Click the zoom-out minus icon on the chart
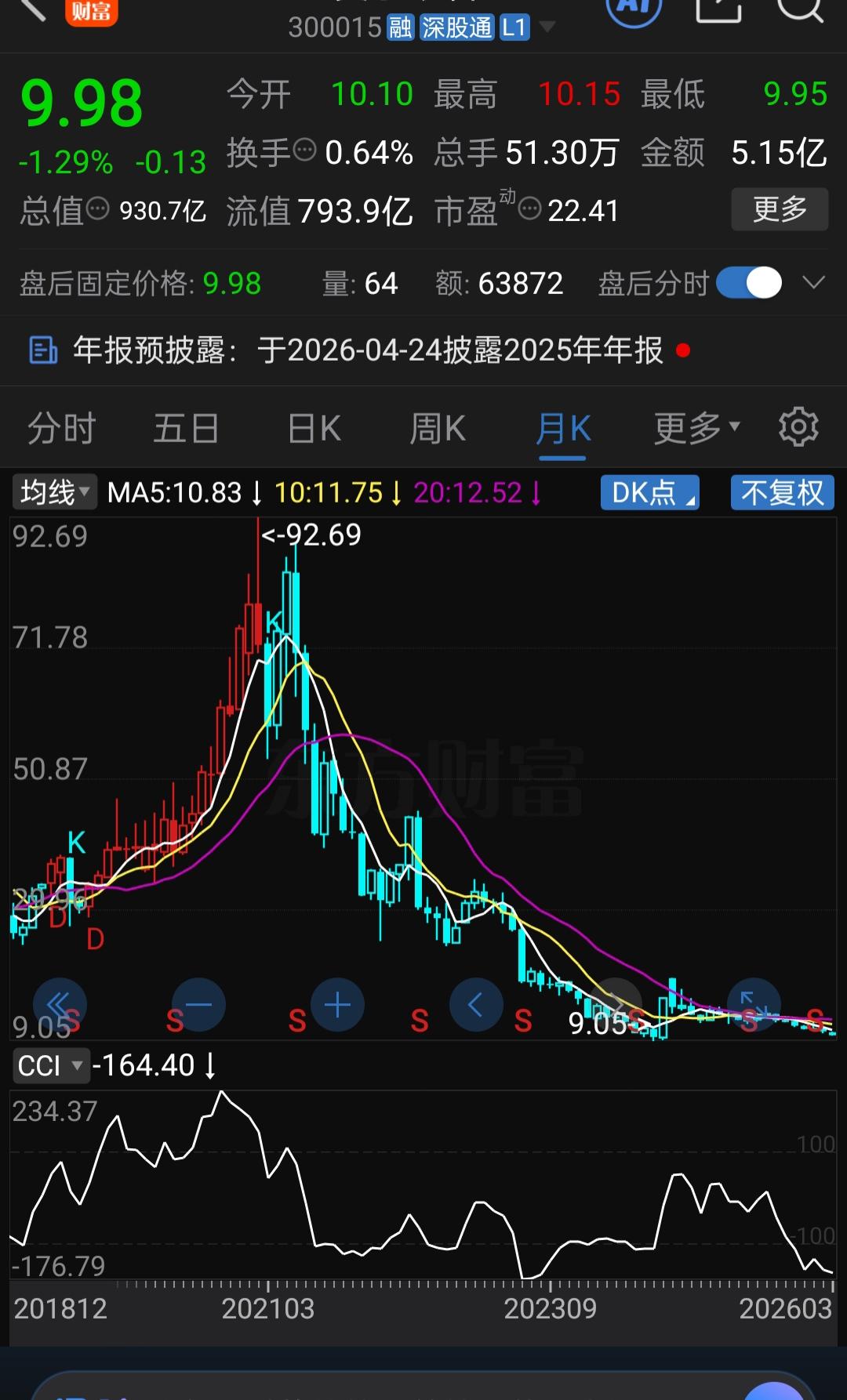The width and height of the screenshot is (847, 1400). point(196,1004)
